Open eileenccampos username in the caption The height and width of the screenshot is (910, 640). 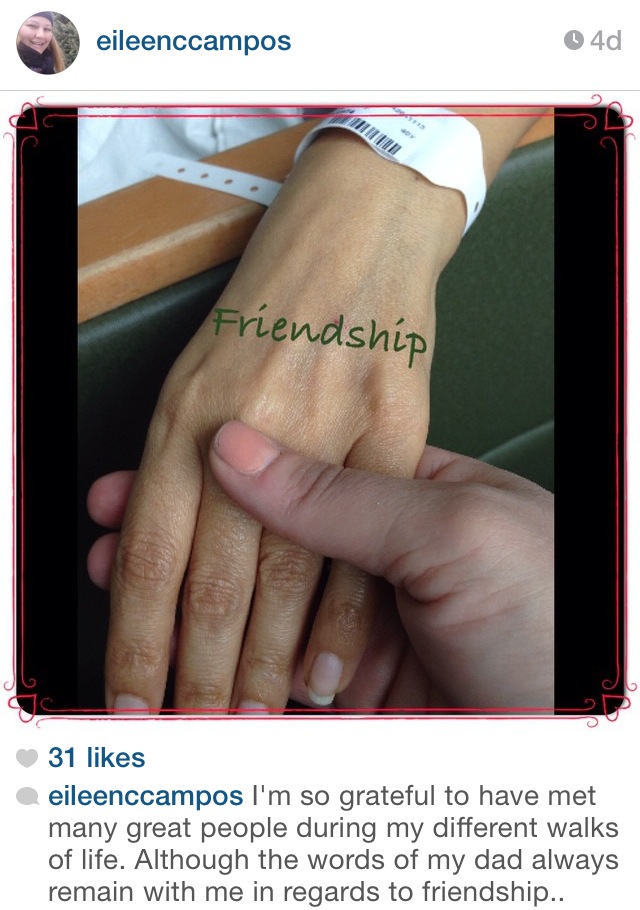(146, 796)
